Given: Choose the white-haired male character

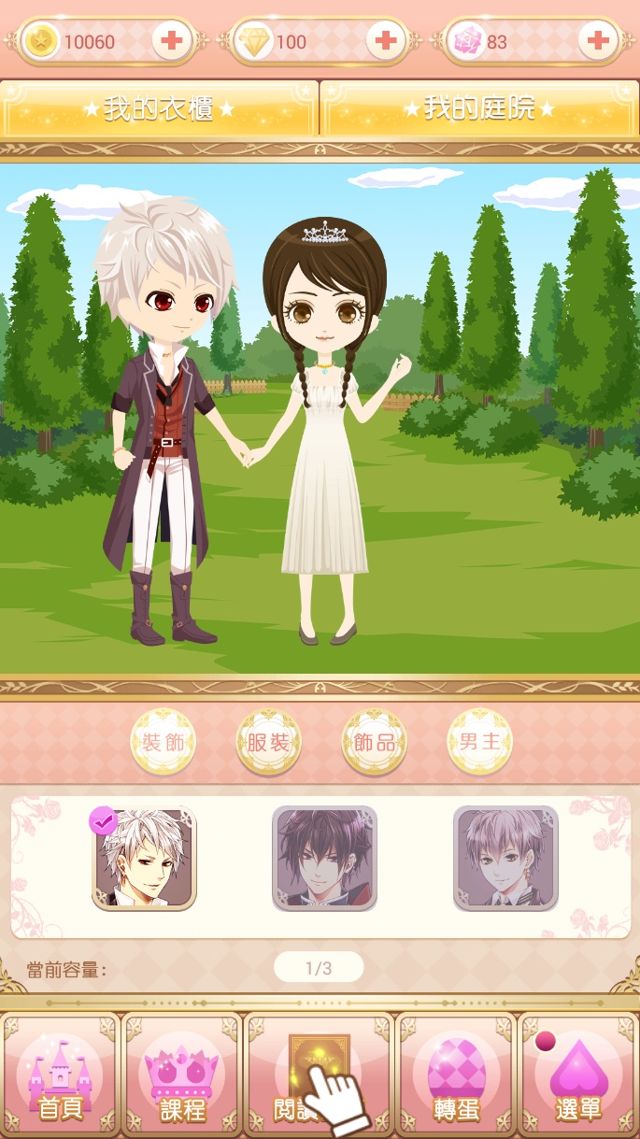Looking at the screenshot, I should coord(144,859).
